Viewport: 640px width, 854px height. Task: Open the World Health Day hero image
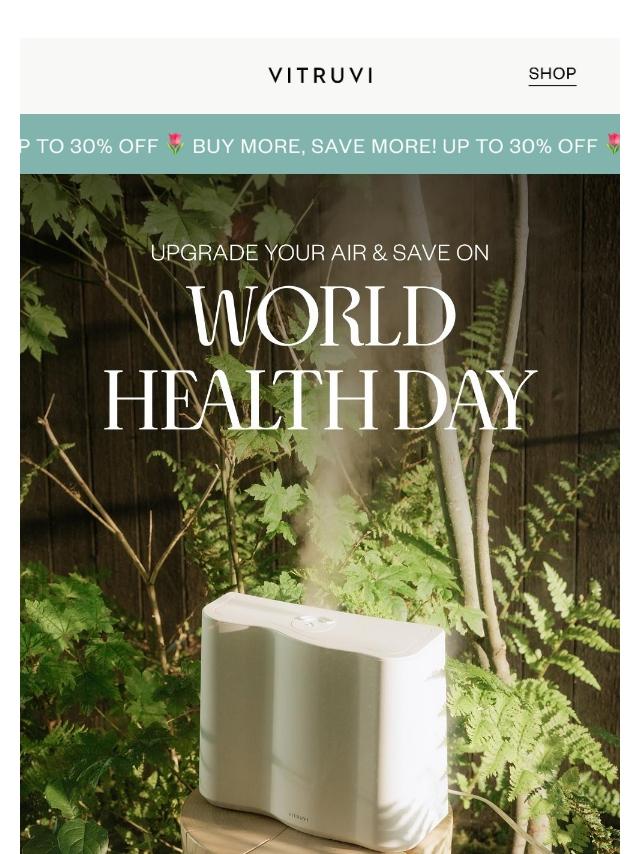pos(320,520)
